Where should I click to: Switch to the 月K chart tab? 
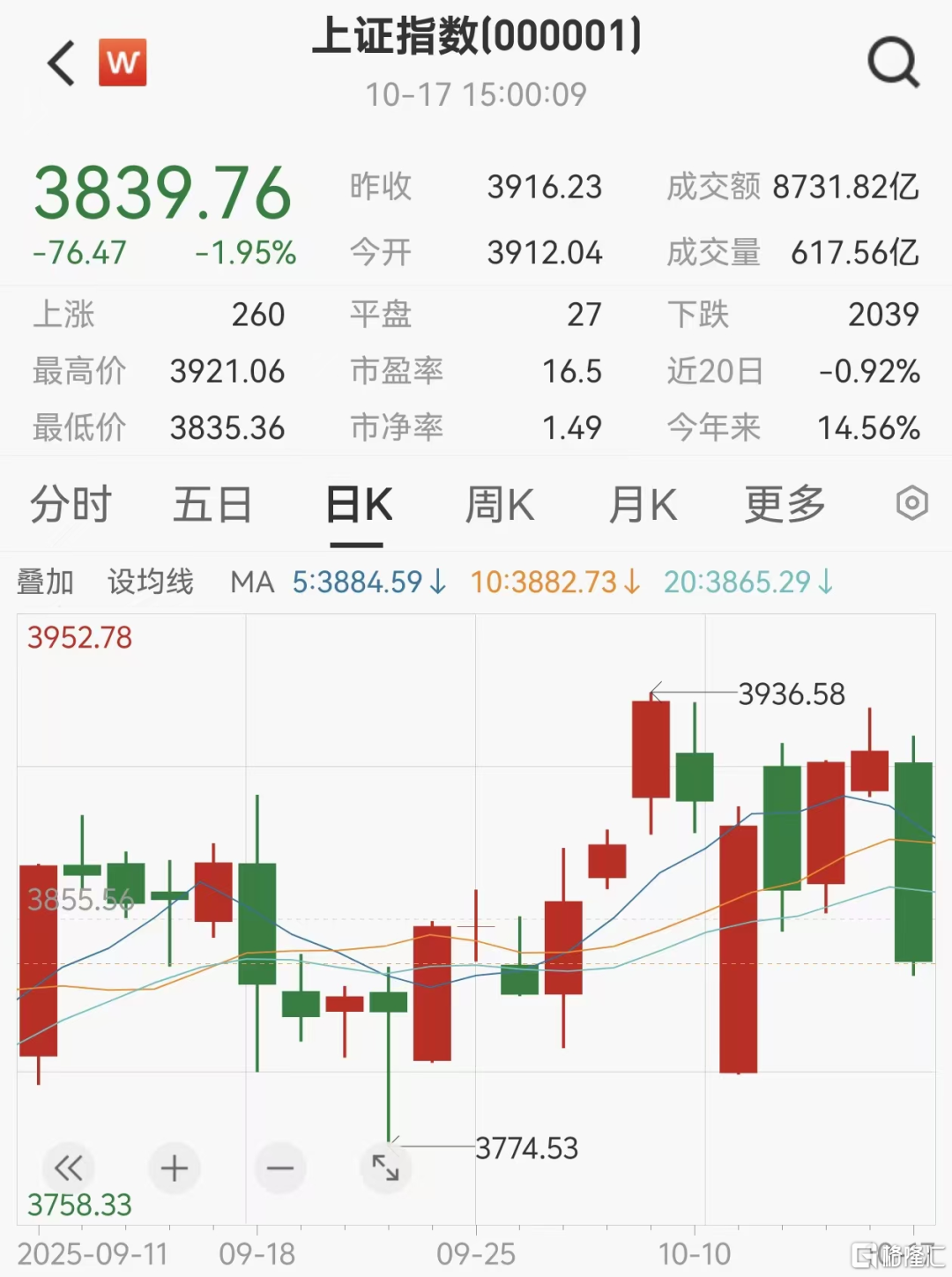point(642,506)
